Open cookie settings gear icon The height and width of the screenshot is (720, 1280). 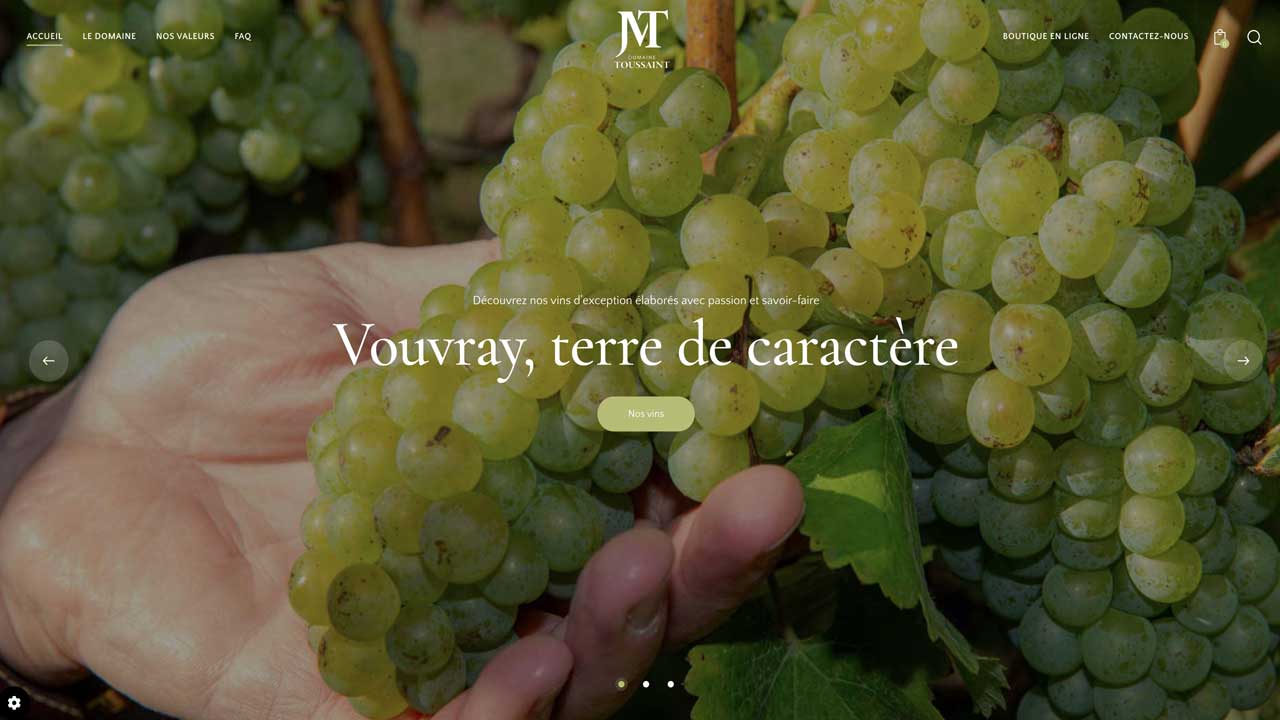tap(14, 703)
